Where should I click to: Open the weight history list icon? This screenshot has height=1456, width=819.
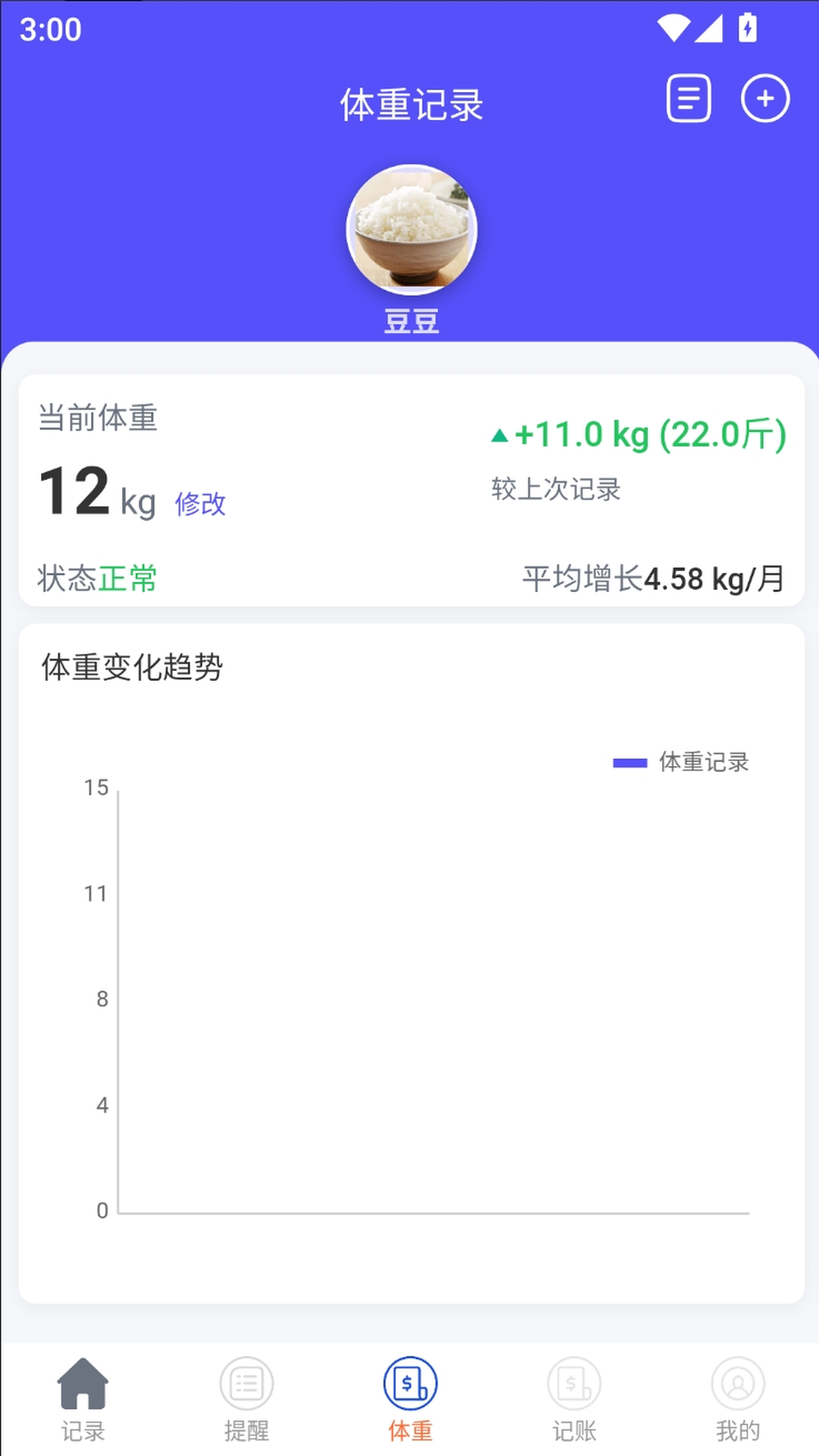pyautogui.click(x=689, y=98)
